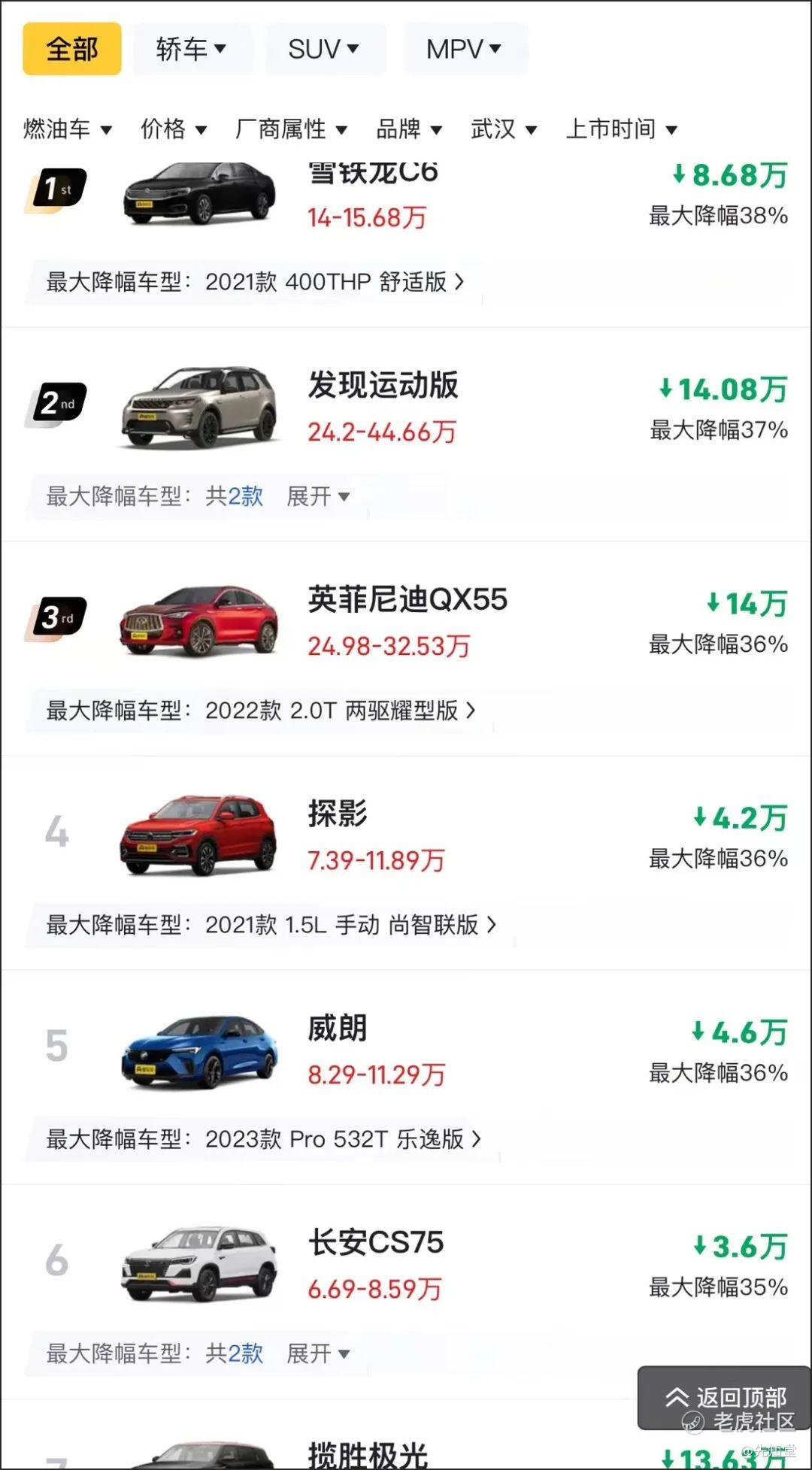Expand the 价格 price filter
Viewport: 812px width, 1470px height.
coord(174,129)
